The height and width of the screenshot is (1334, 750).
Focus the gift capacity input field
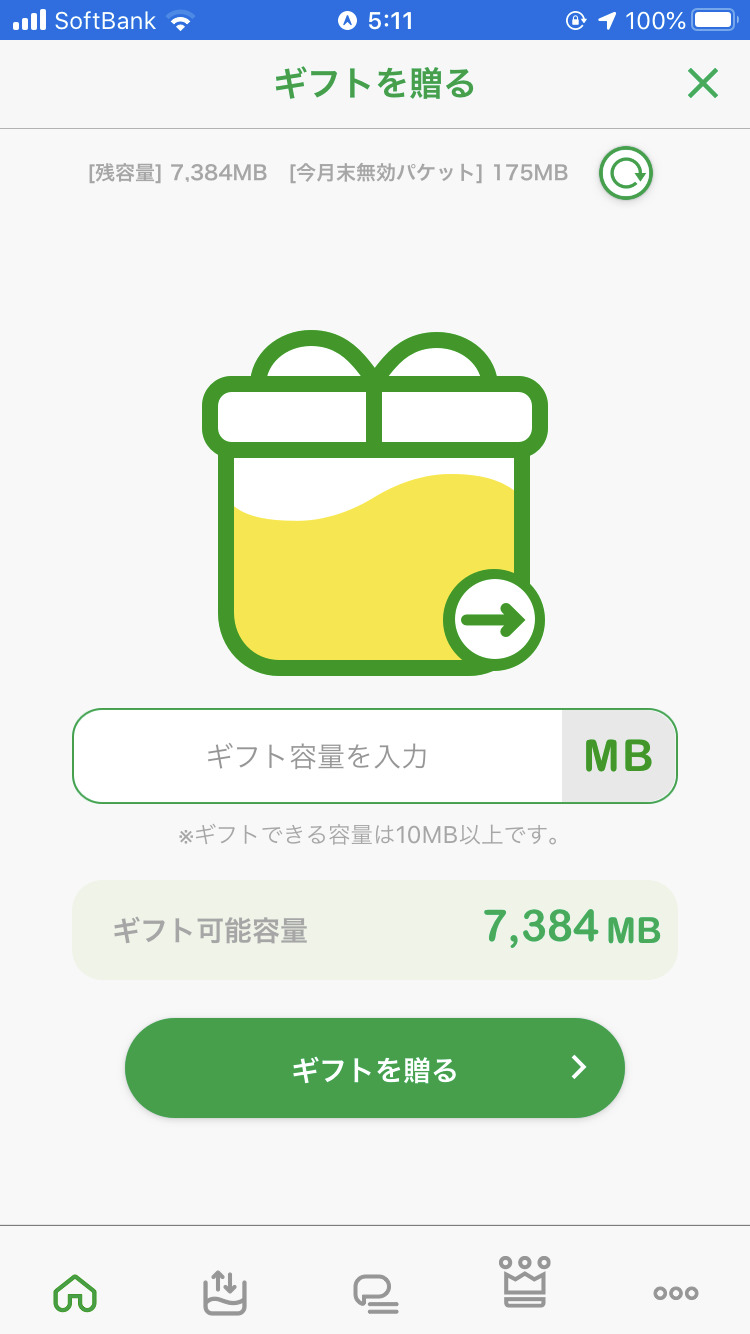pyautogui.click(x=318, y=756)
